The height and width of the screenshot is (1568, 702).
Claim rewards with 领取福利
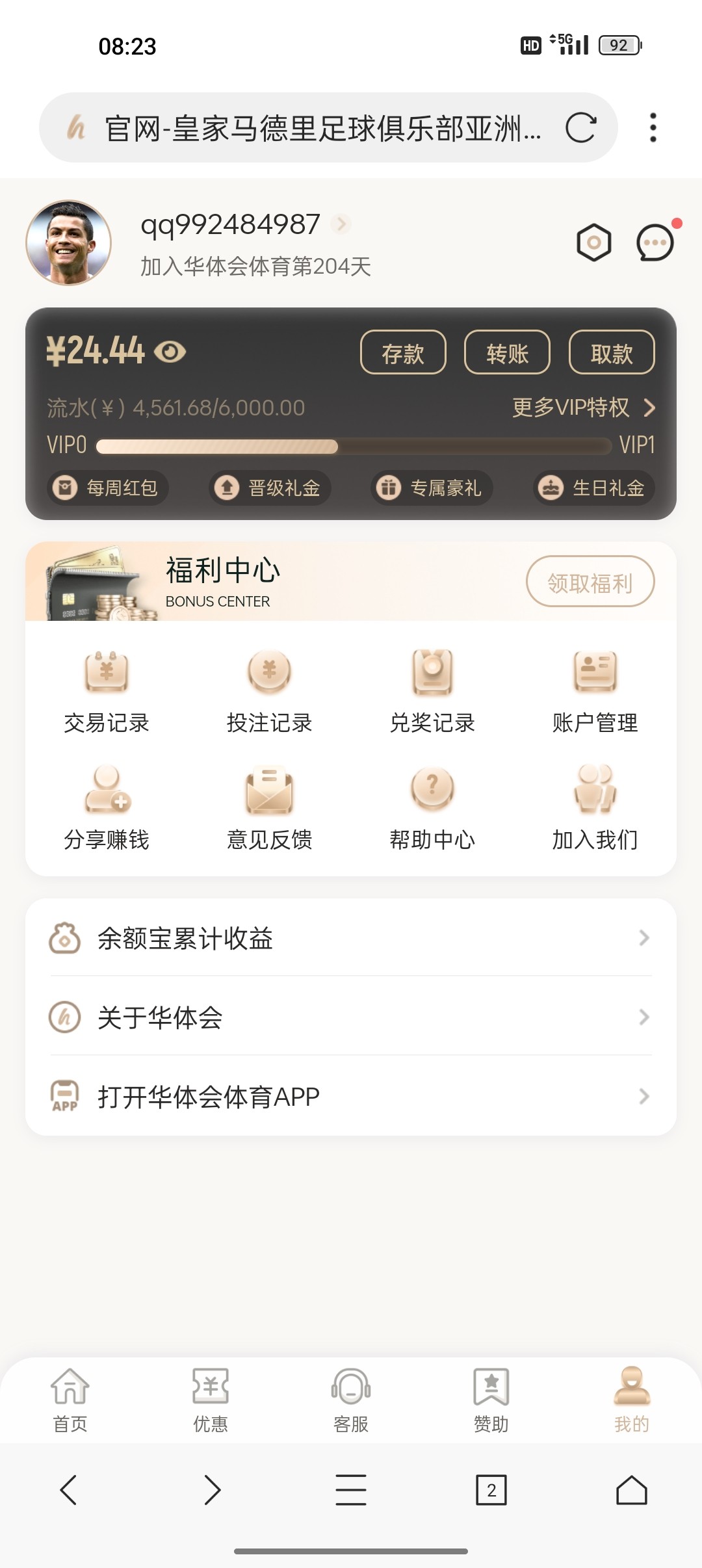click(x=590, y=582)
